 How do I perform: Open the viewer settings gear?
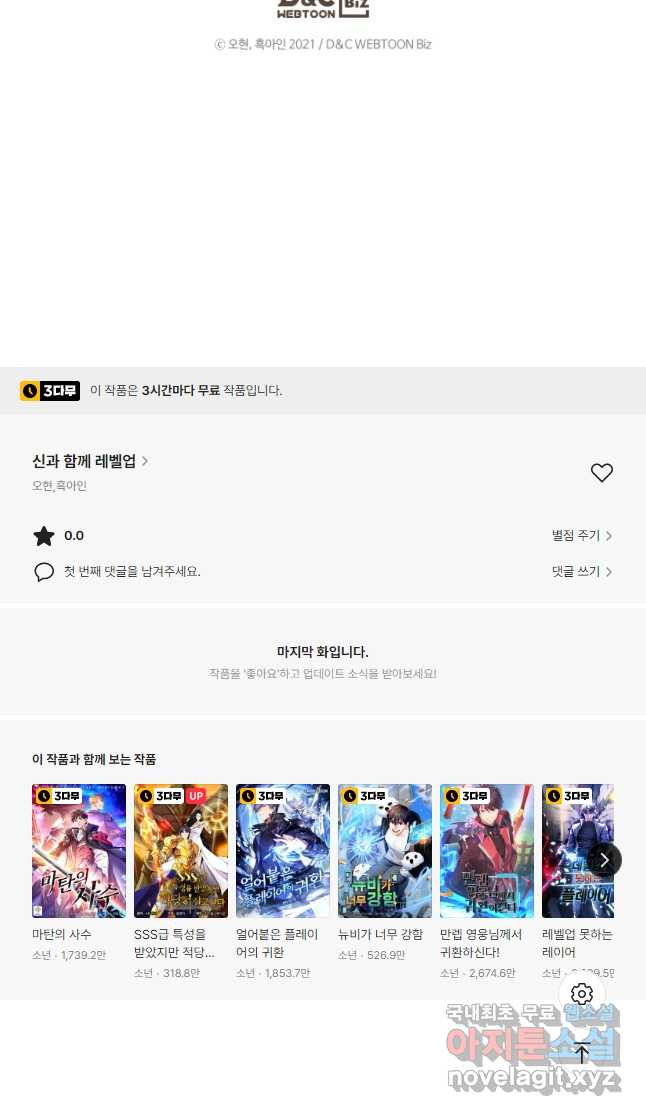[x=582, y=994]
